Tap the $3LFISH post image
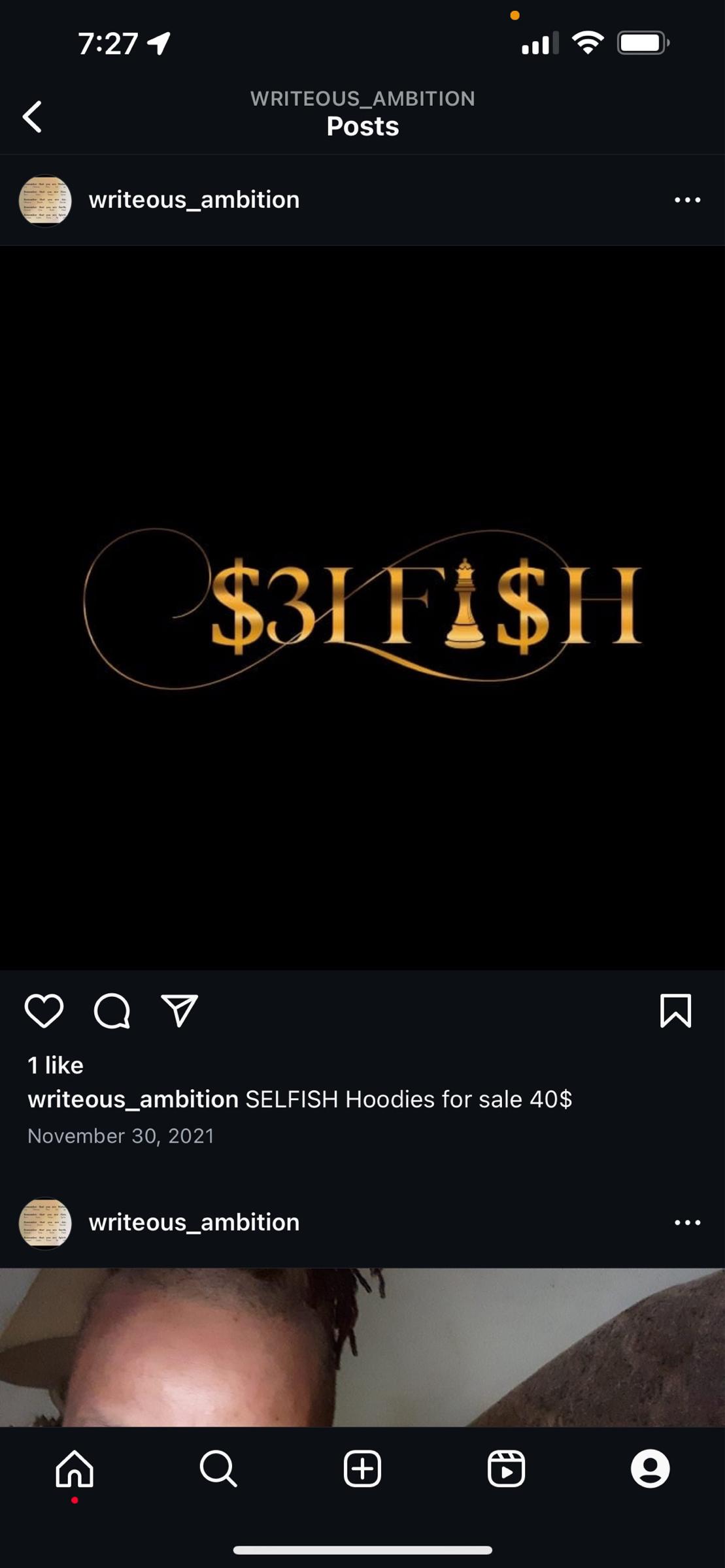 [x=362, y=614]
